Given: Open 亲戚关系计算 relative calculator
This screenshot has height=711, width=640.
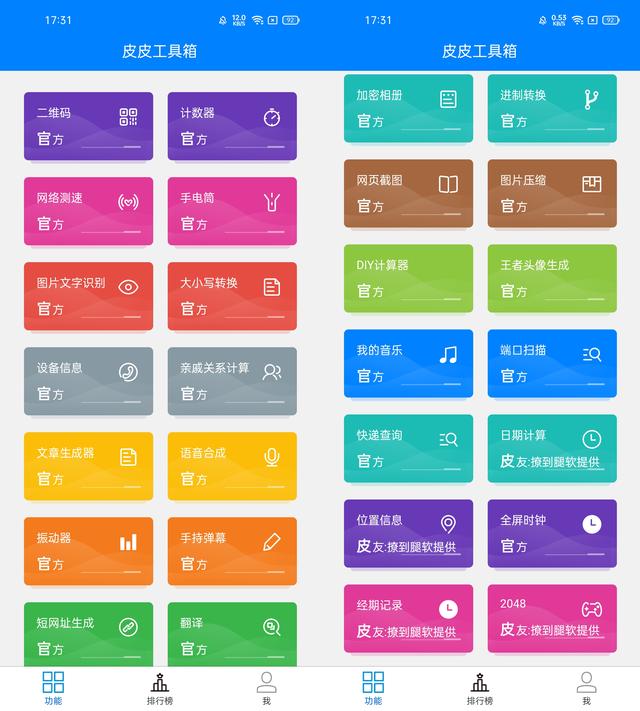Looking at the screenshot, I should pos(232,381).
